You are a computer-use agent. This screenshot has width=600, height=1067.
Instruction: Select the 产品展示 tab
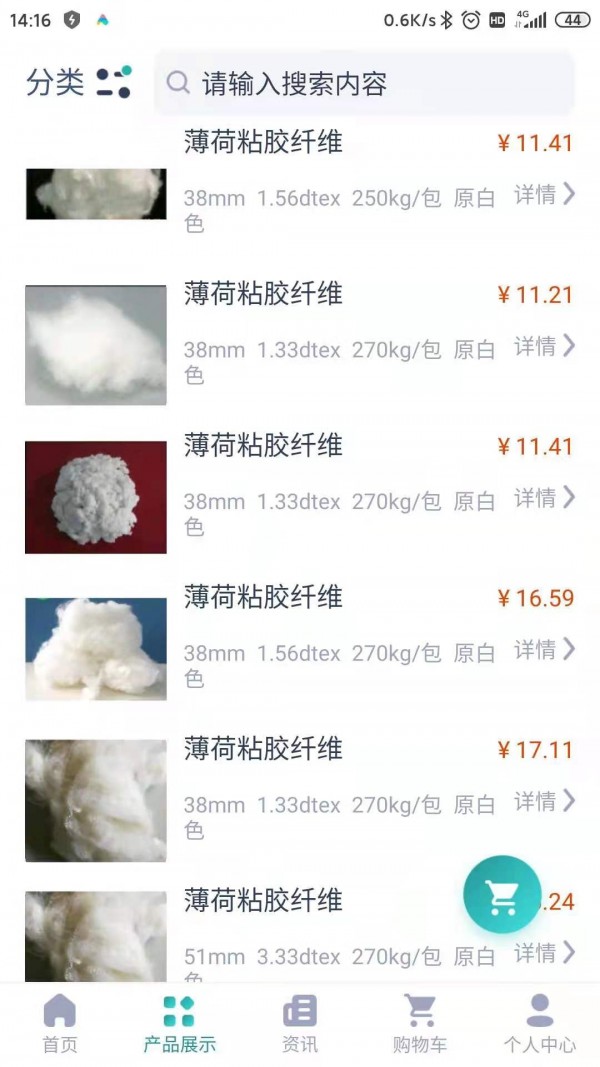(179, 1023)
